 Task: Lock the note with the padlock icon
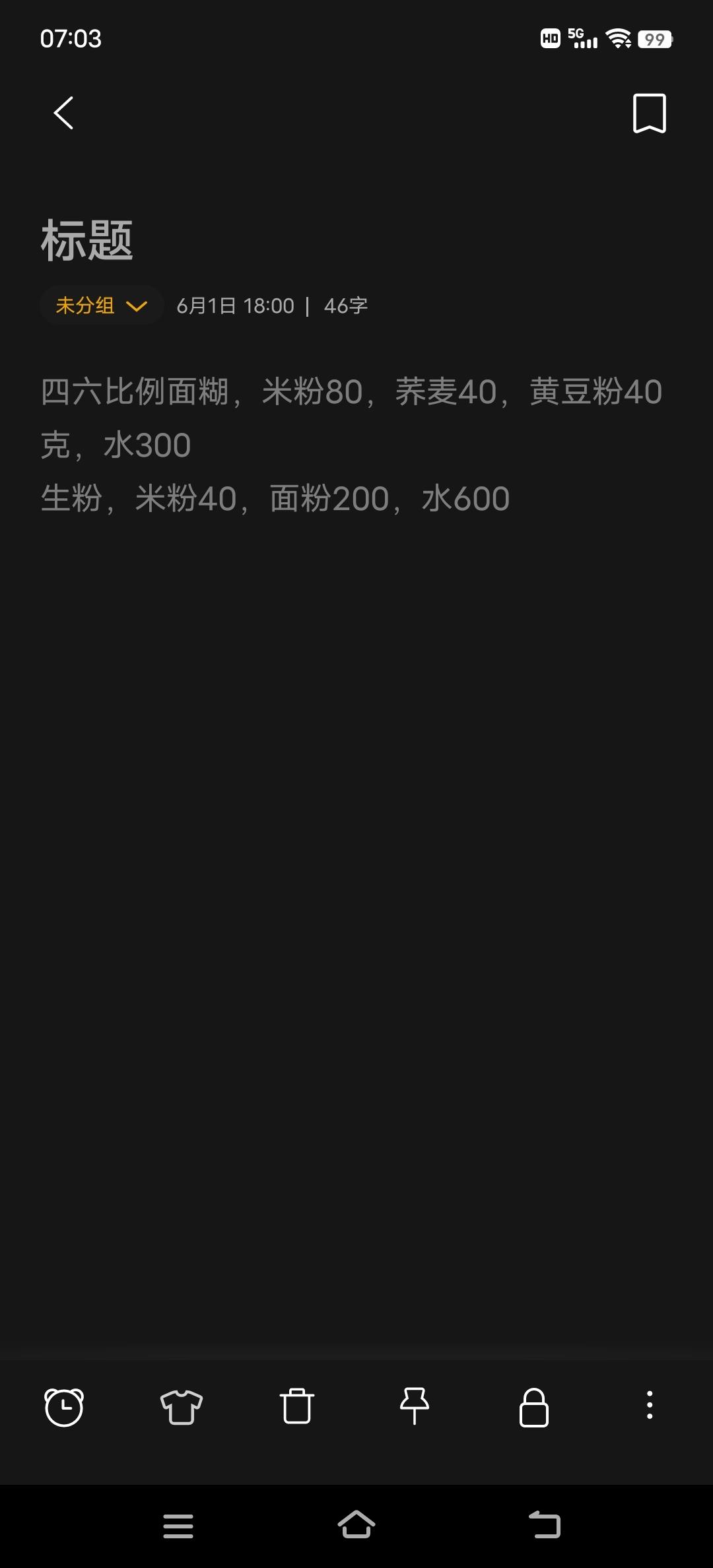click(532, 1405)
